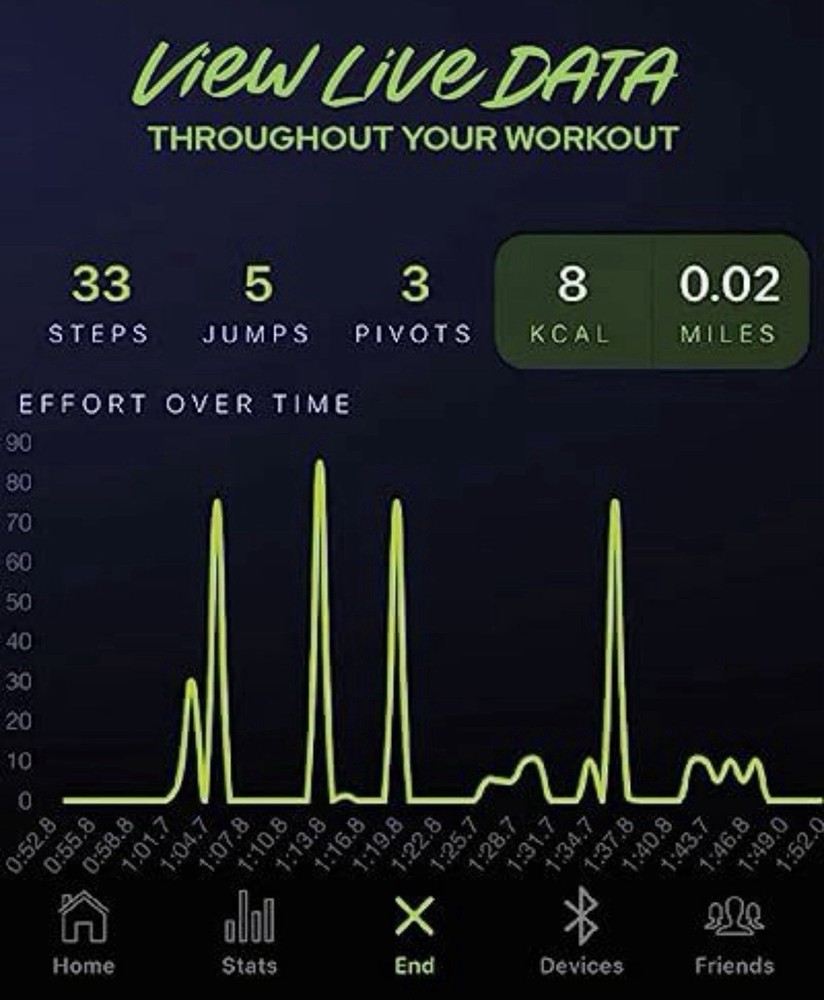The width and height of the screenshot is (824, 1000).
Task: Select the group silhouette icon above Friends
Action: tap(736, 915)
